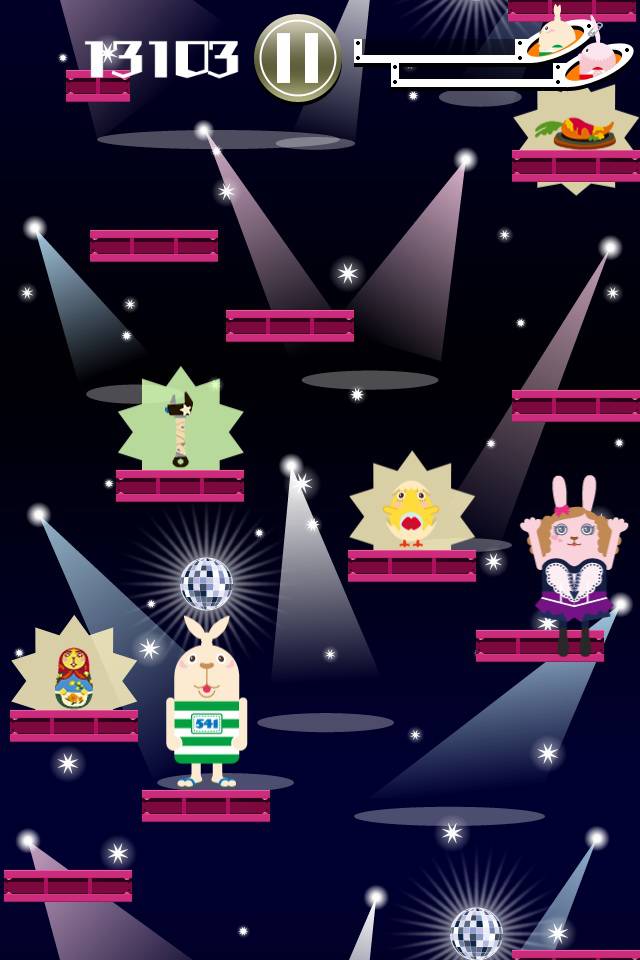Pause the game
The width and height of the screenshot is (640, 960).
click(298, 58)
